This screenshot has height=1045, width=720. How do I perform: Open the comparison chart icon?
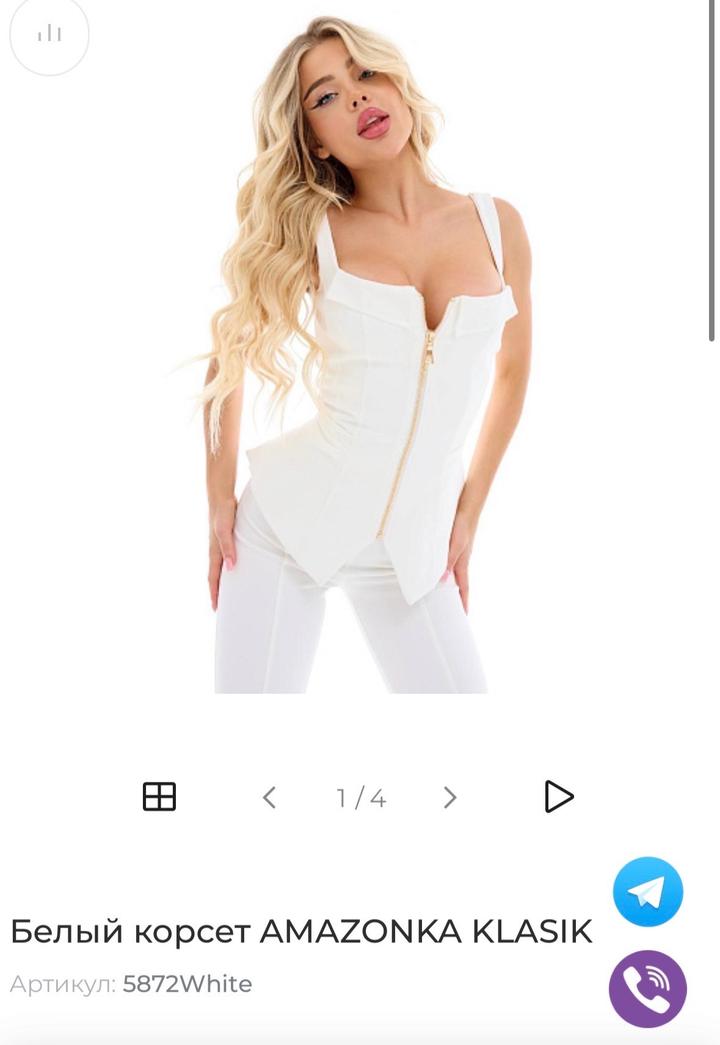[48, 34]
